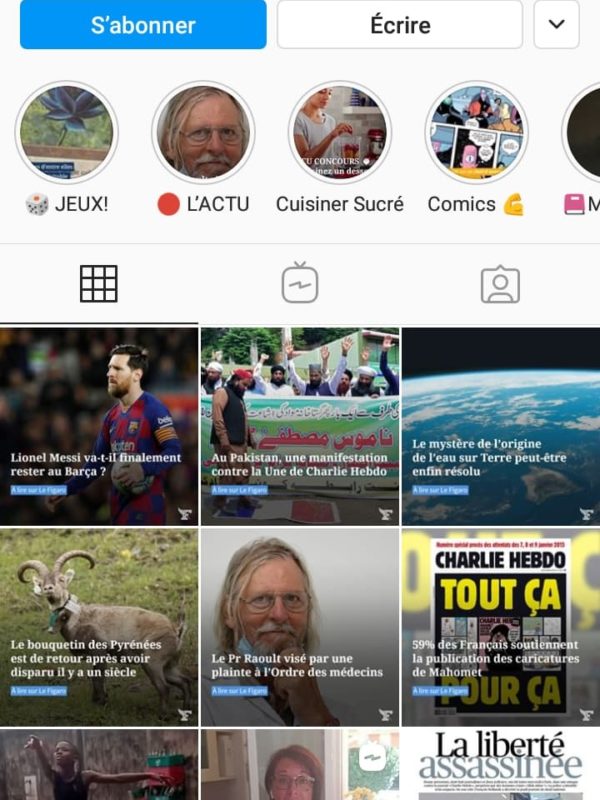The width and height of the screenshot is (600, 800).
Task: Open the Pr Raoult plainte post
Action: coord(300,627)
